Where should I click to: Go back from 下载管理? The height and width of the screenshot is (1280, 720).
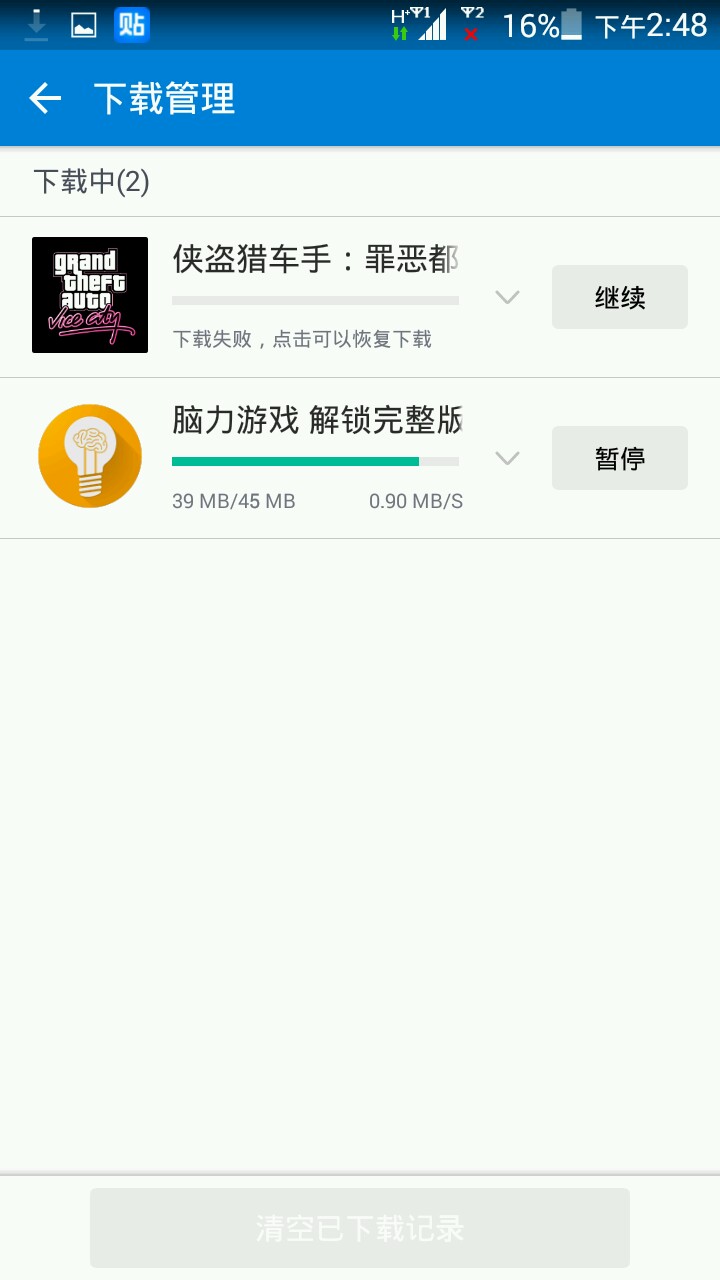pos(45,98)
